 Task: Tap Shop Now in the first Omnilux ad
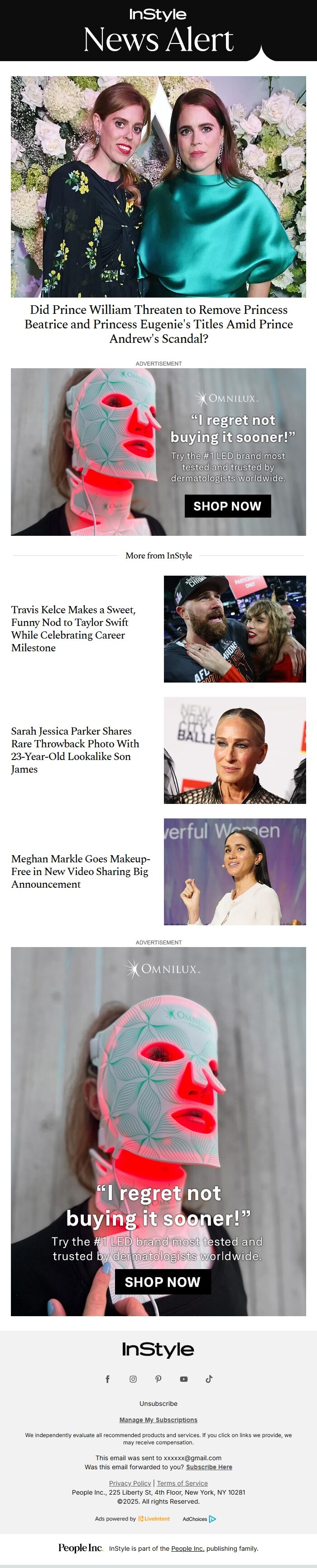(227, 506)
